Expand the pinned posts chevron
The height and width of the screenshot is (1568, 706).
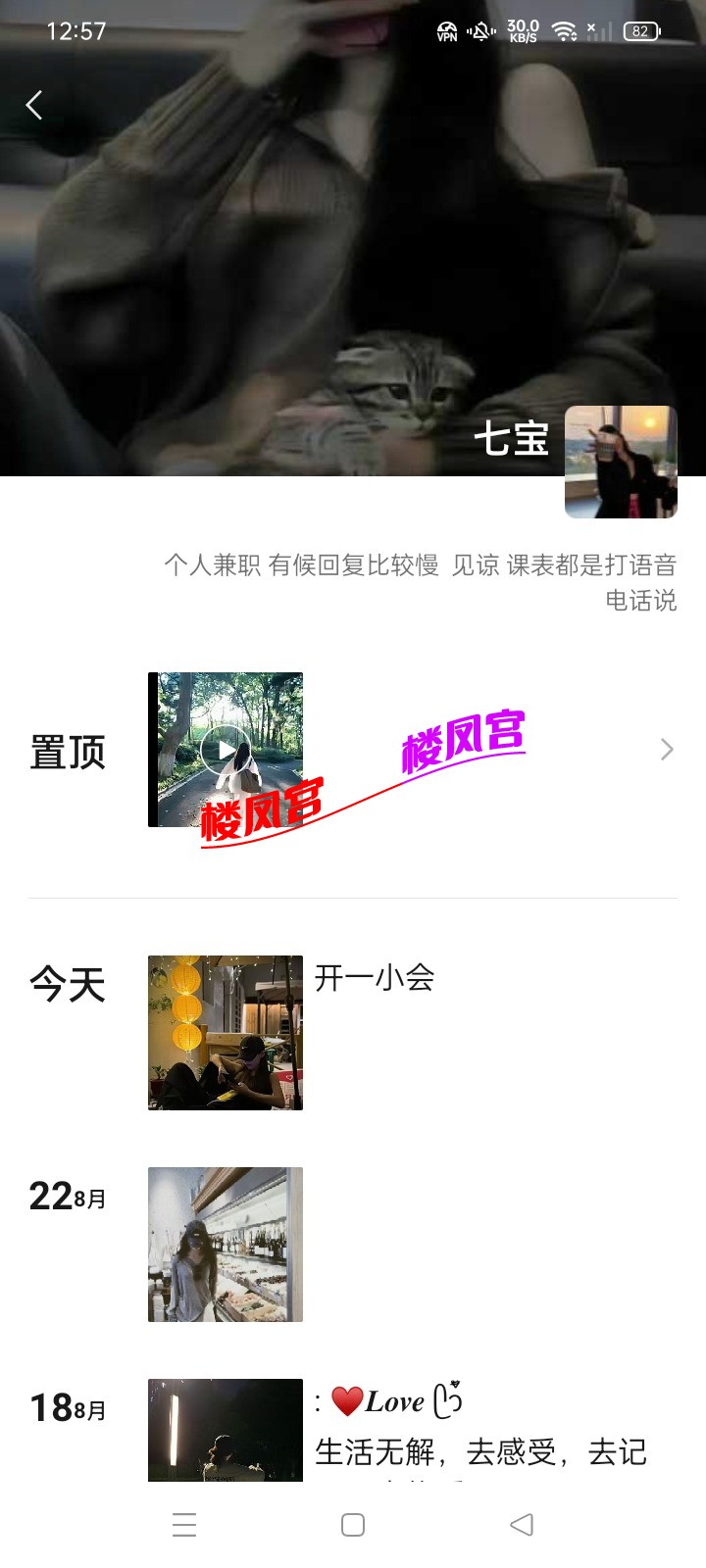[x=667, y=750]
